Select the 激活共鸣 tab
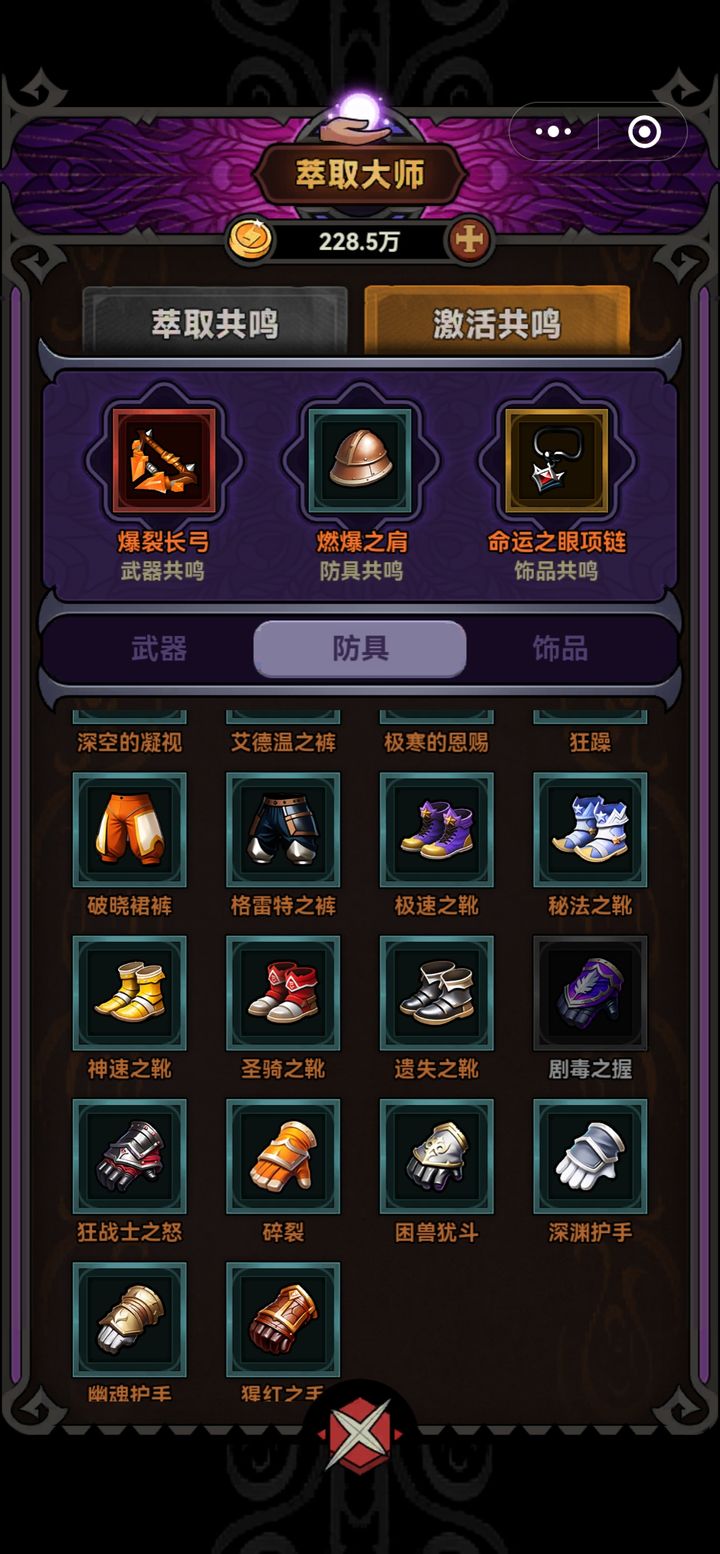Viewport: 720px width, 1554px height. pos(497,323)
